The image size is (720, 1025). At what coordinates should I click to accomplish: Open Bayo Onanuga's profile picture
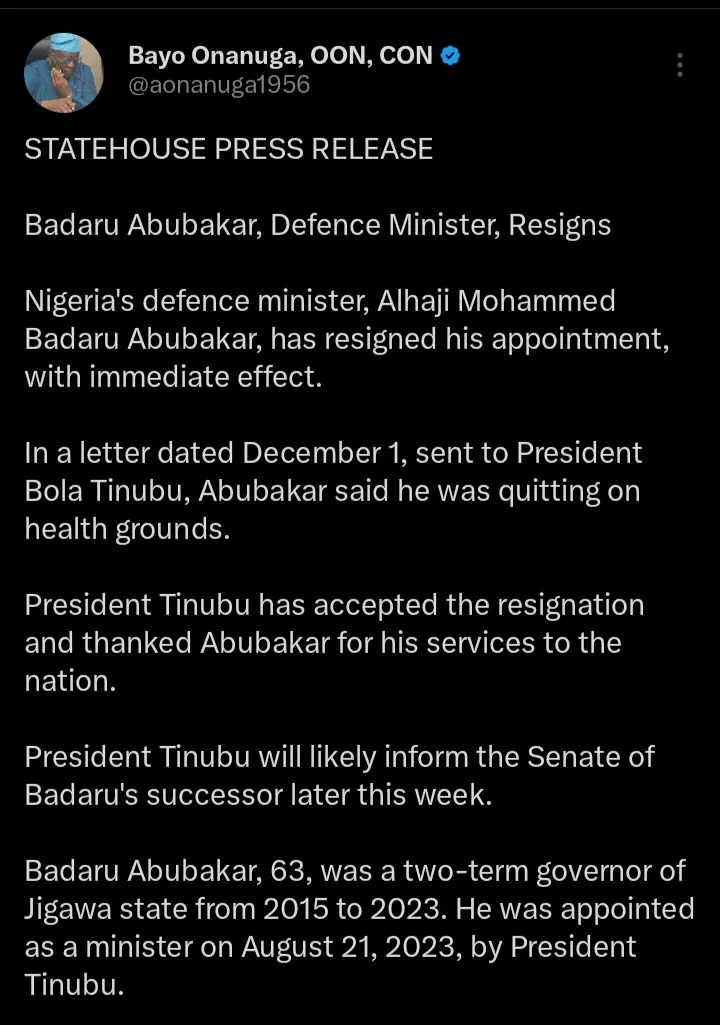click(64, 72)
